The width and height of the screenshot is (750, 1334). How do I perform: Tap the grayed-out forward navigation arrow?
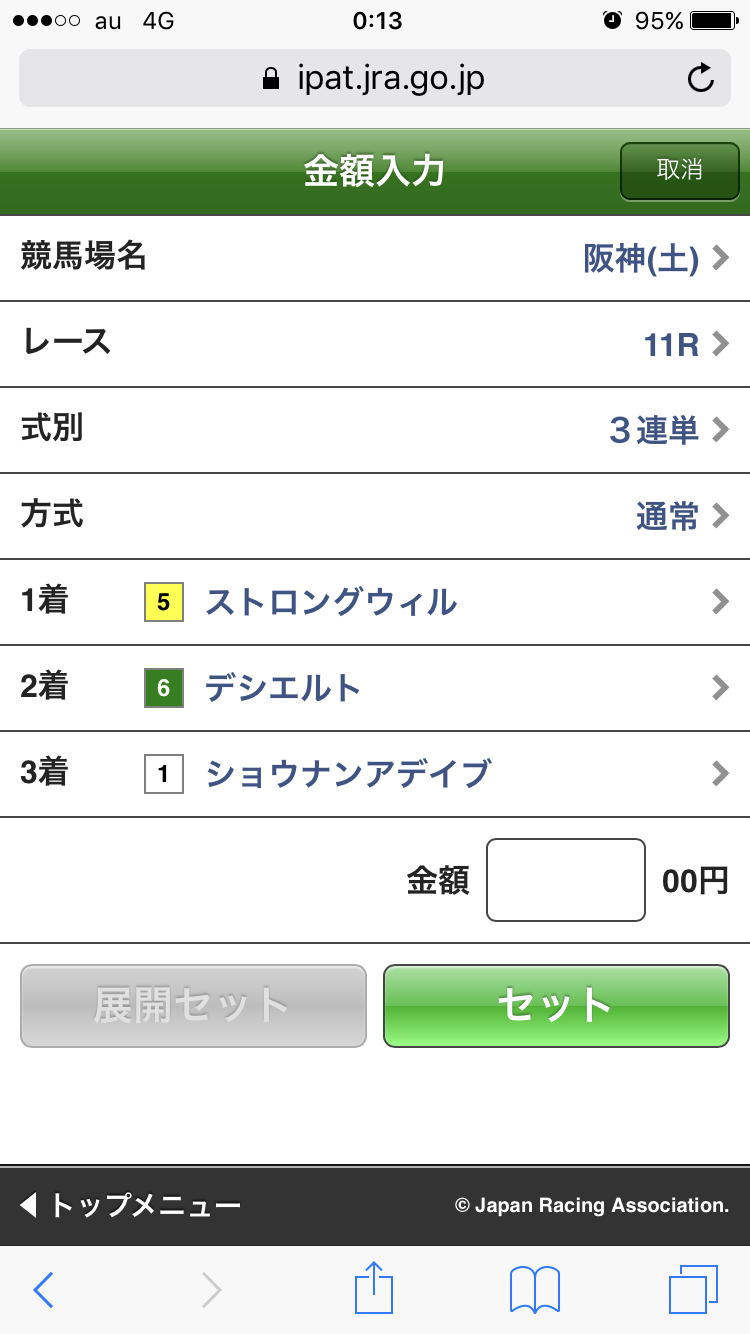(210, 1289)
